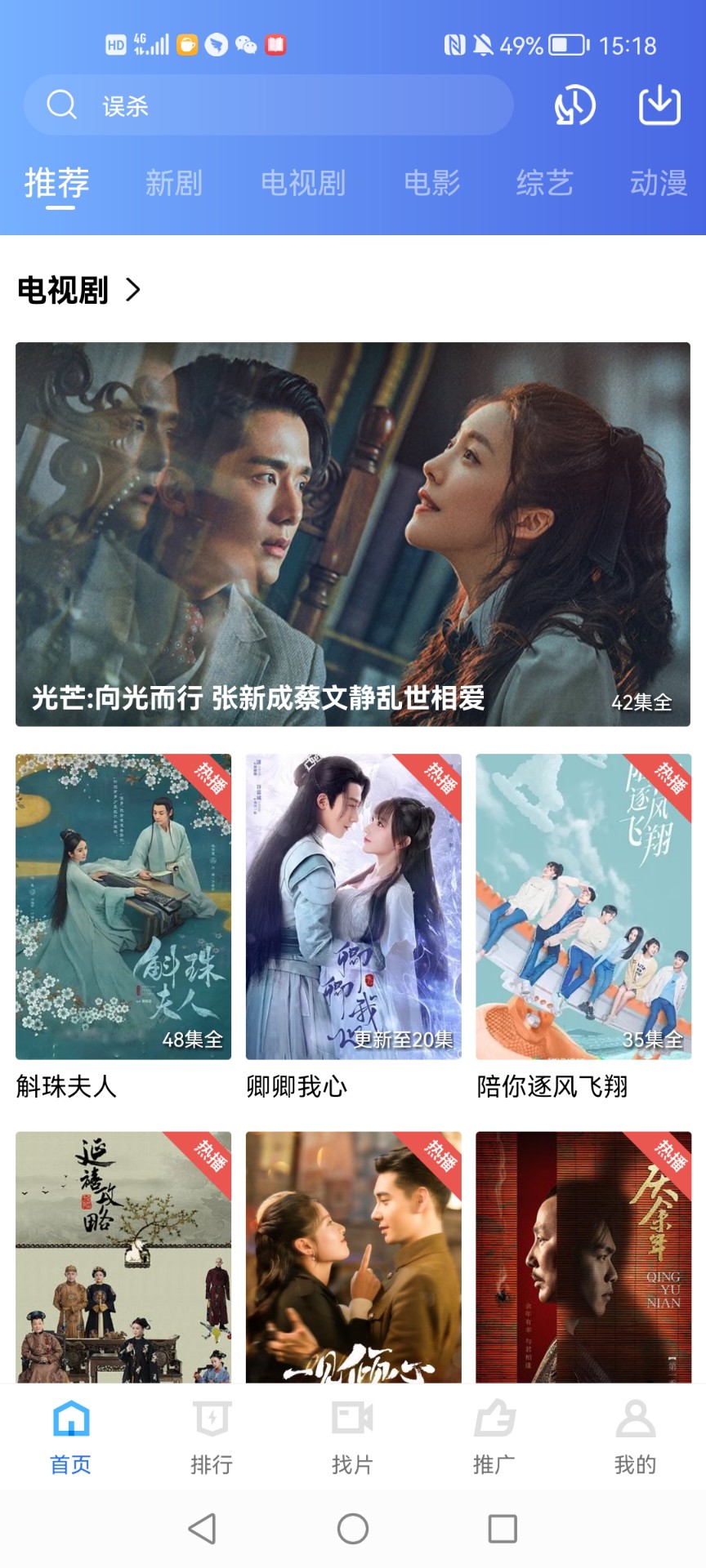Tap the search magnifier icon
This screenshot has width=706, height=1568.
click(x=62, y=105)
